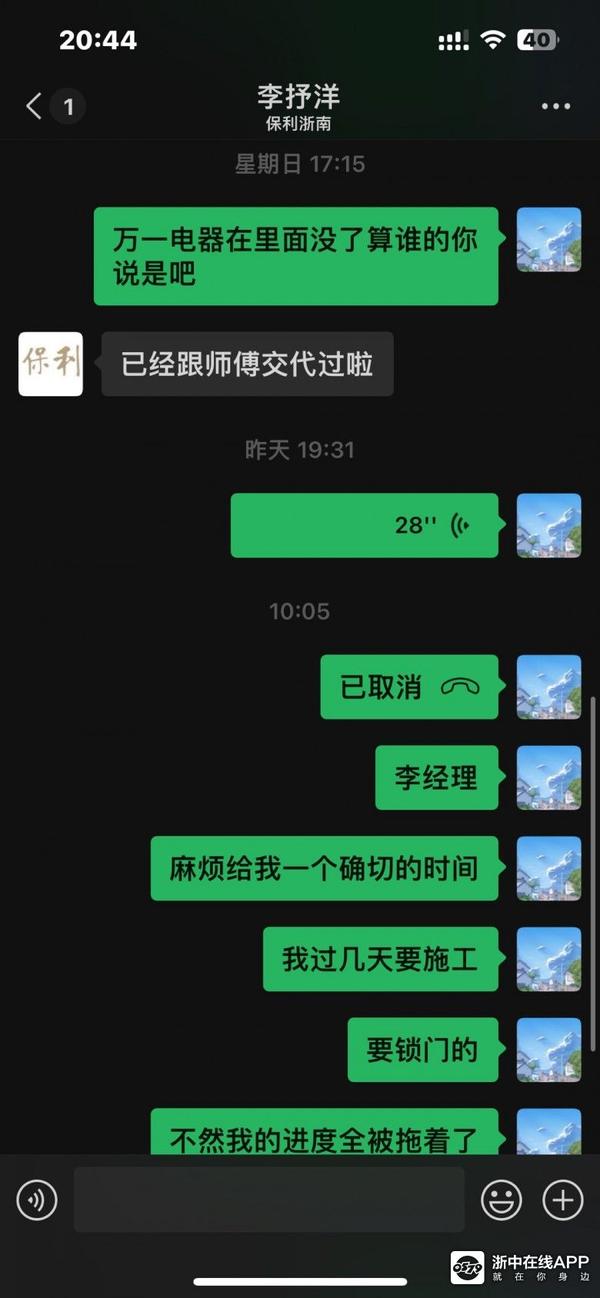Open the three-dot chat options menu
The height and width of the screenshot is (1298, 600).
click(x=555, y=106)
